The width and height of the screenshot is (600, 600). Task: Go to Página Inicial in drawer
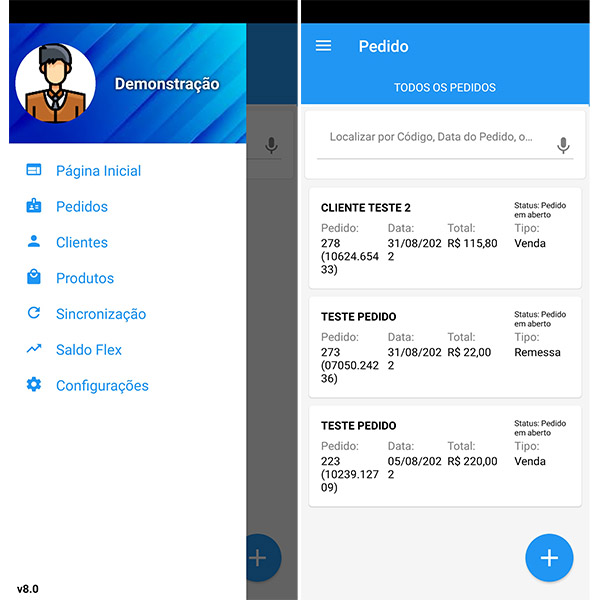pyautogui.click(x=98, y=171)
